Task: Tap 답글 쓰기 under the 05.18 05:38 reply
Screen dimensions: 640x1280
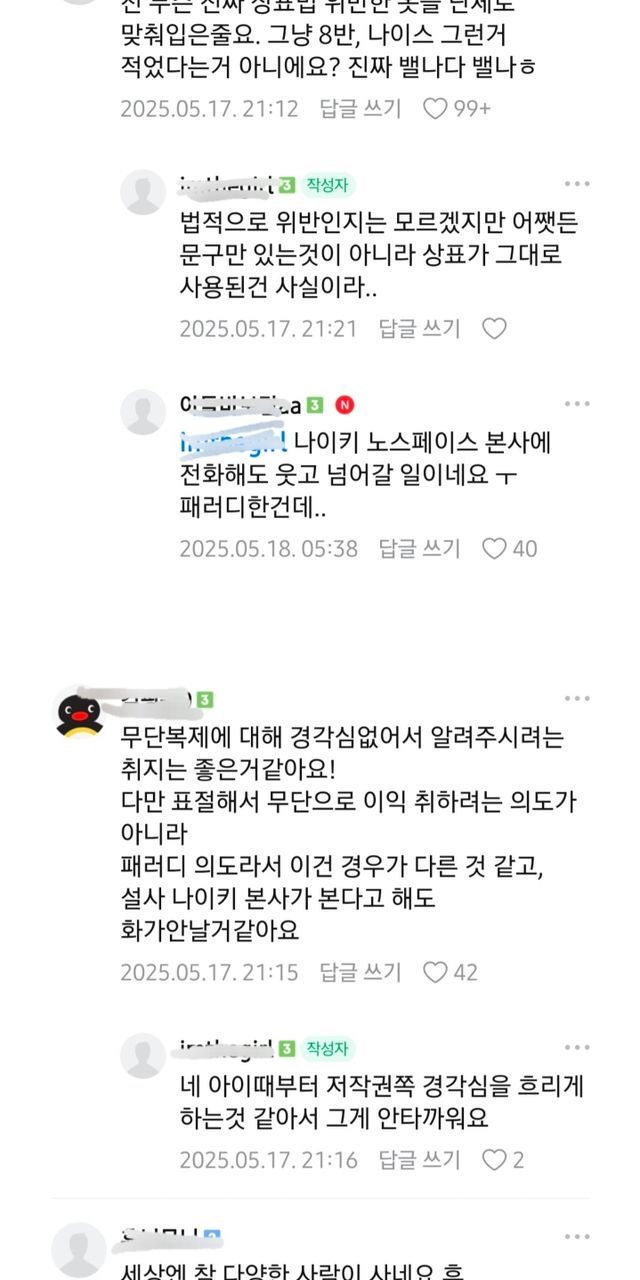Action: 419,548
